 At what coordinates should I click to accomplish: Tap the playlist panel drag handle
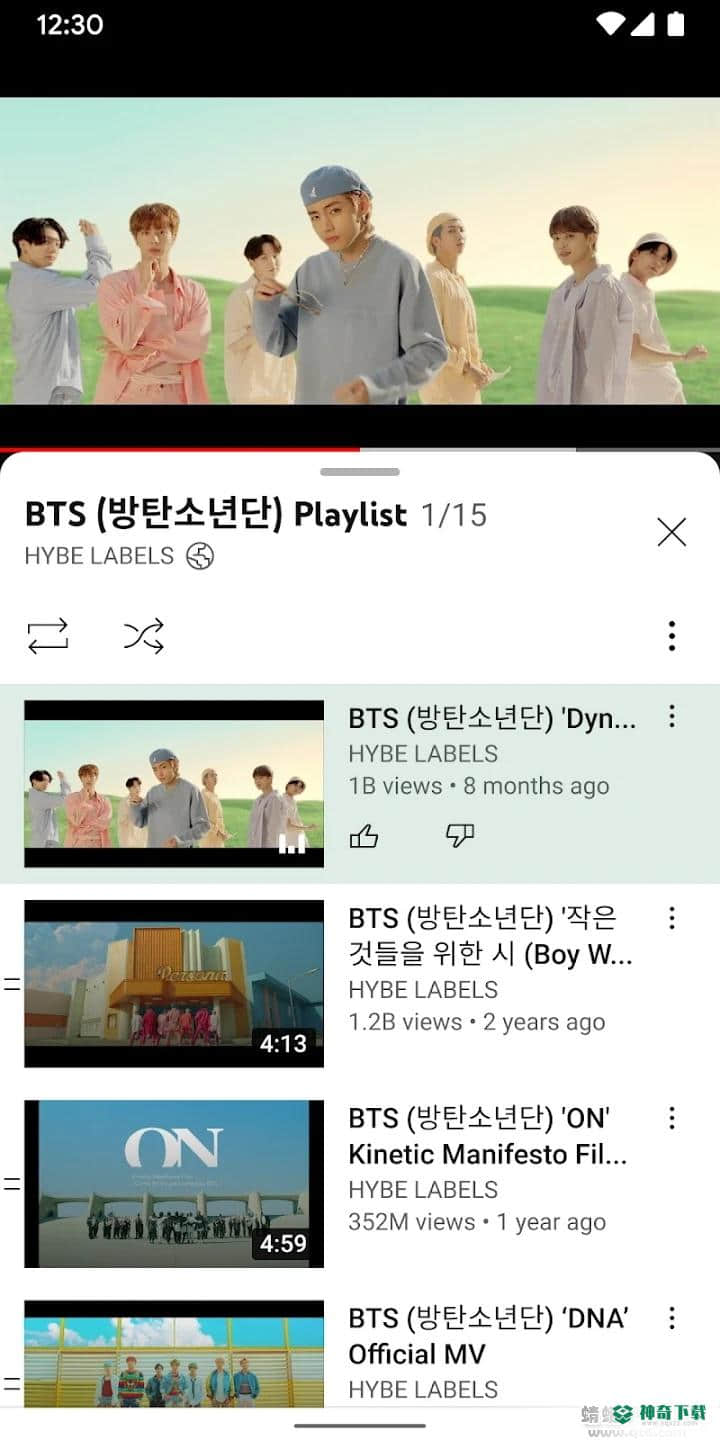(360, 472)
